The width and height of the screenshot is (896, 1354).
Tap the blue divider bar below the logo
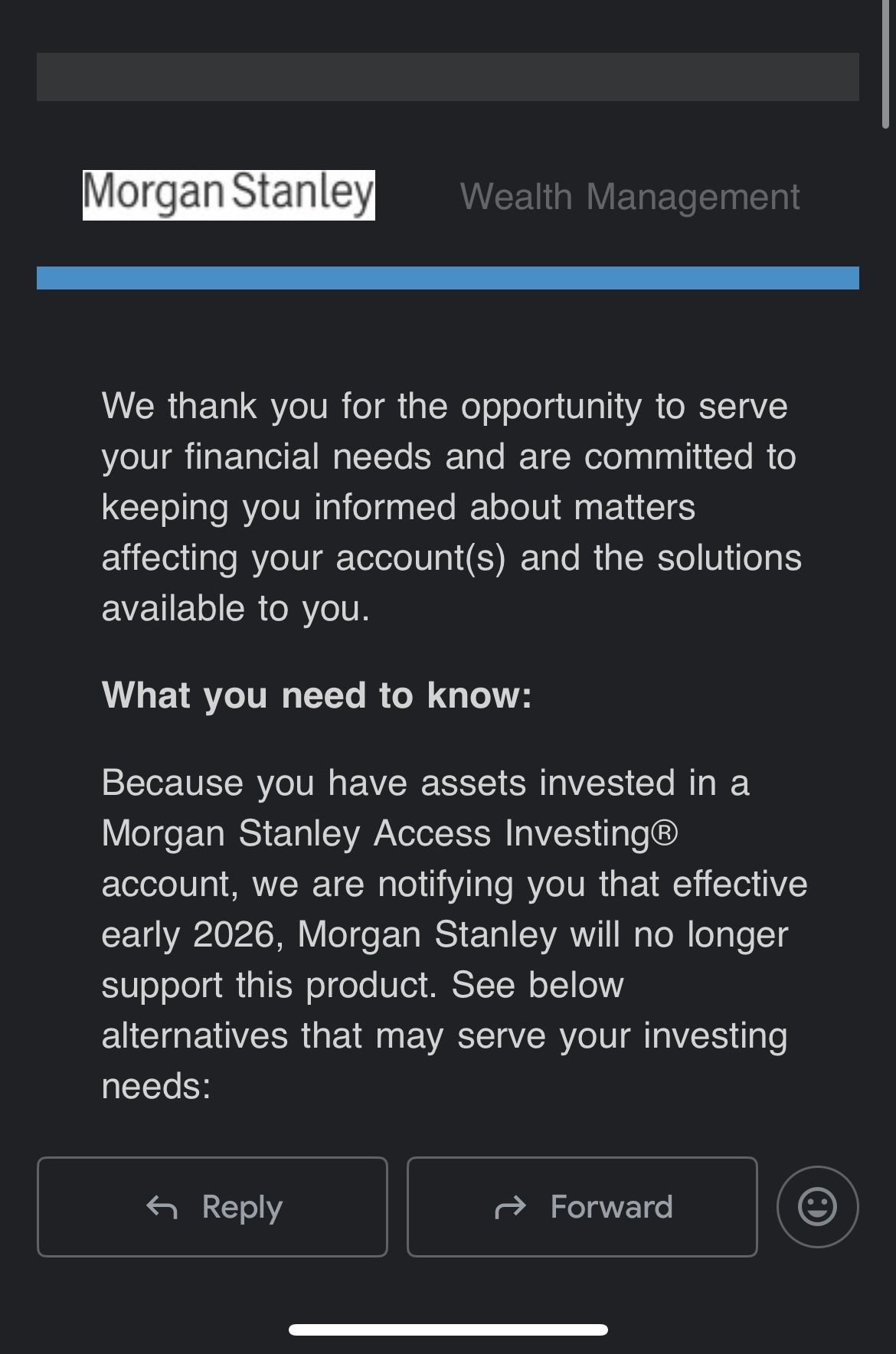click(x=448, y=278)
